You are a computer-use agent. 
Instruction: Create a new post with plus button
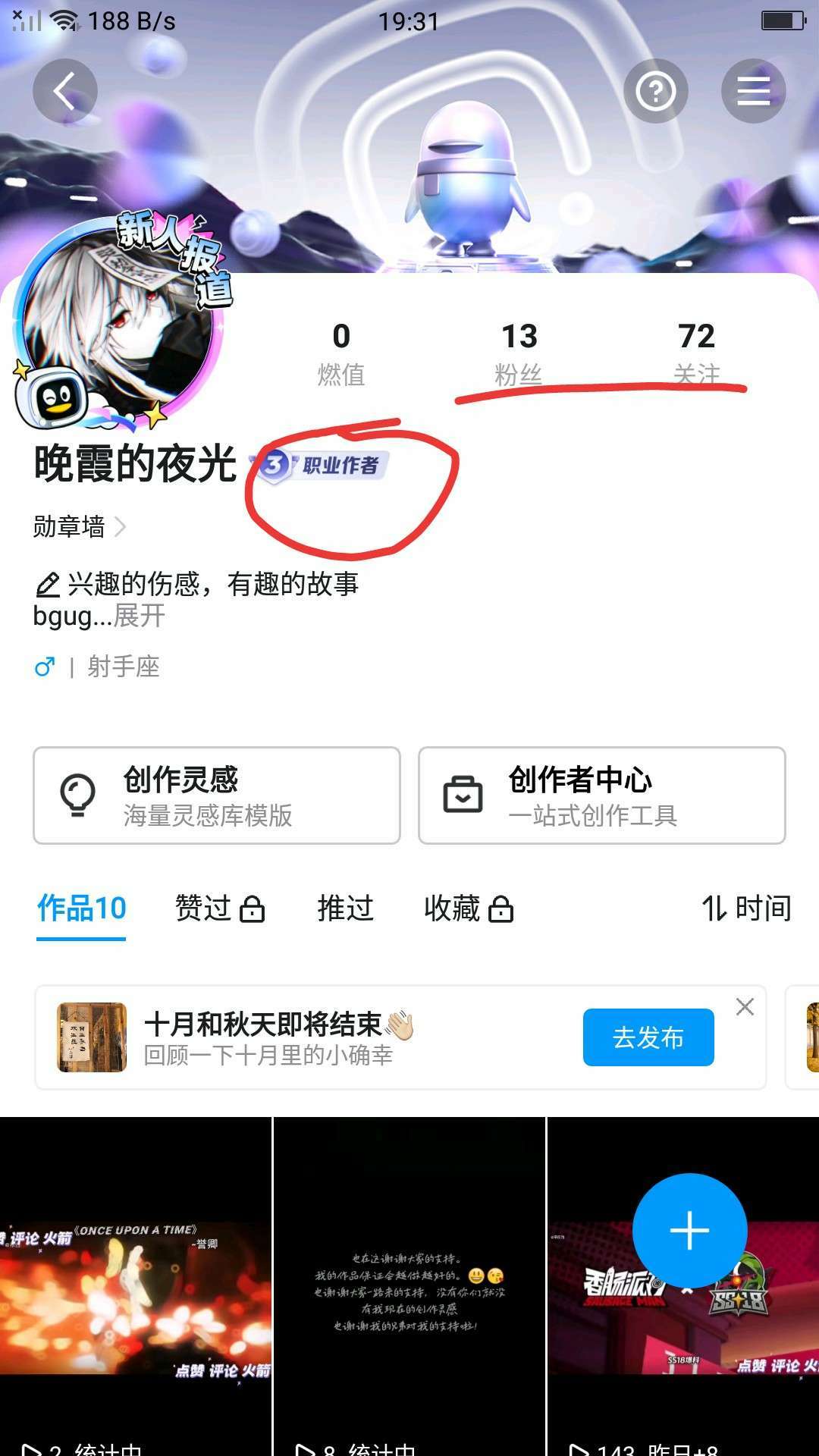pyautogui.click(x=689, y=1230)
